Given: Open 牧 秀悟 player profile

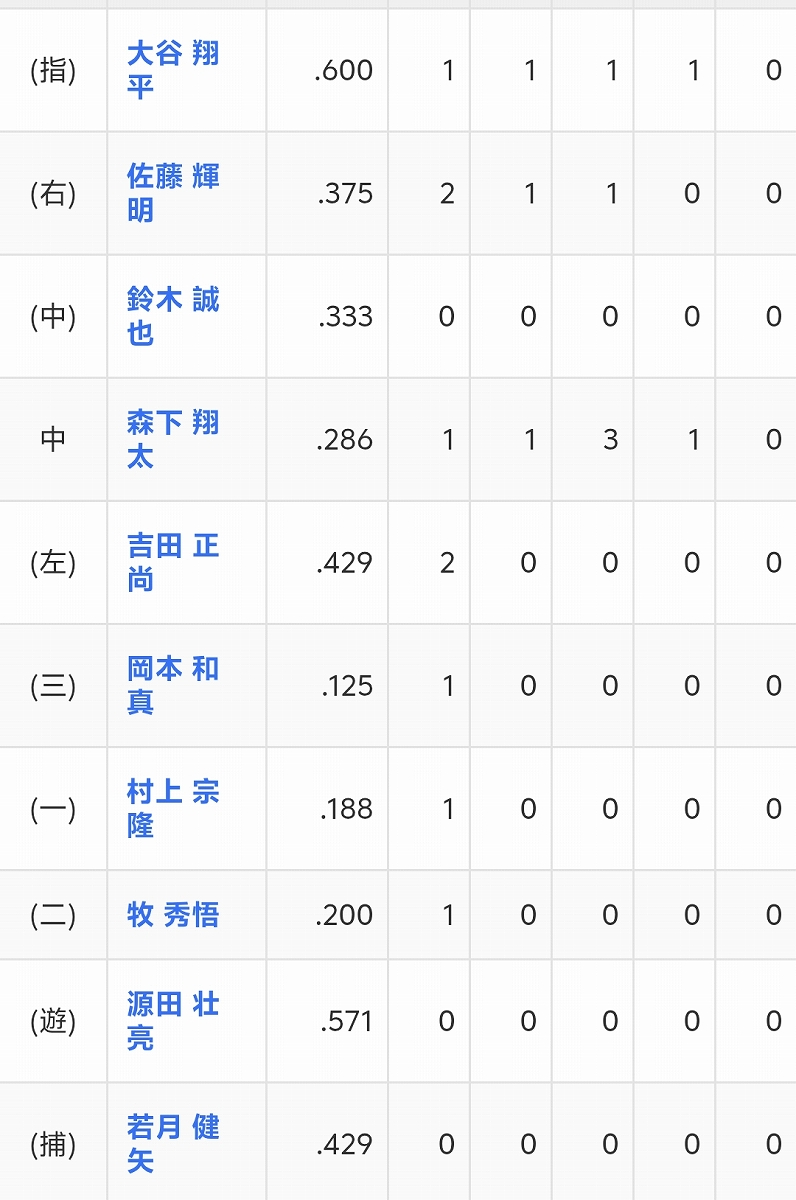Looking at the screenshot, I should (x=172, y=915).
